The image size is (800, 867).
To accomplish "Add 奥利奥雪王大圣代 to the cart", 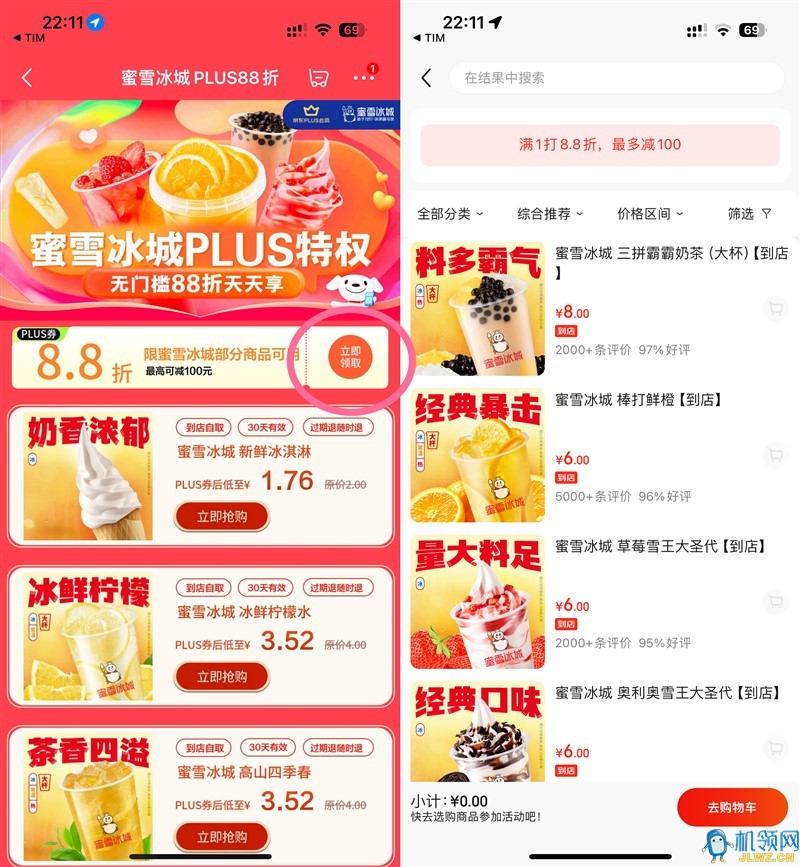I will pos(773,748).
